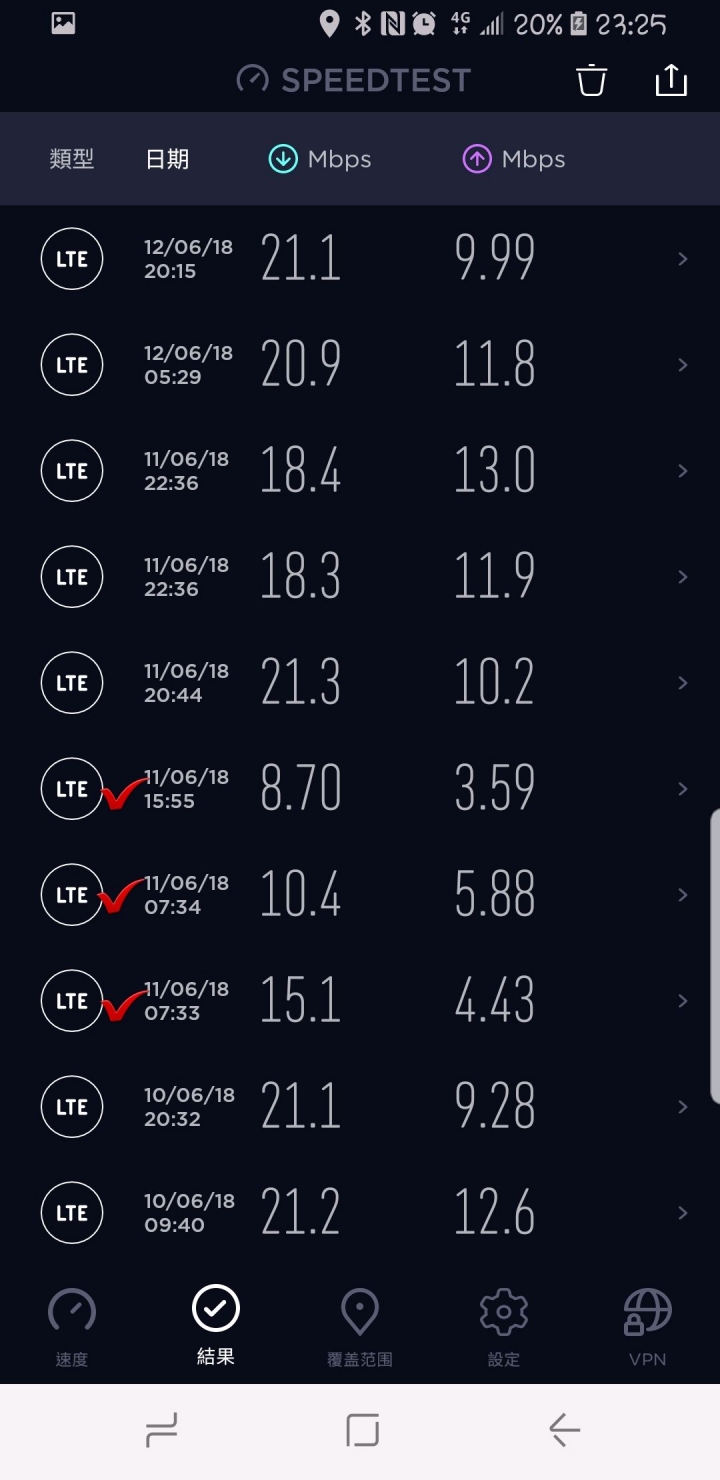
Task: Sort by upload Mbps column
Action: [x=514, y=159]
